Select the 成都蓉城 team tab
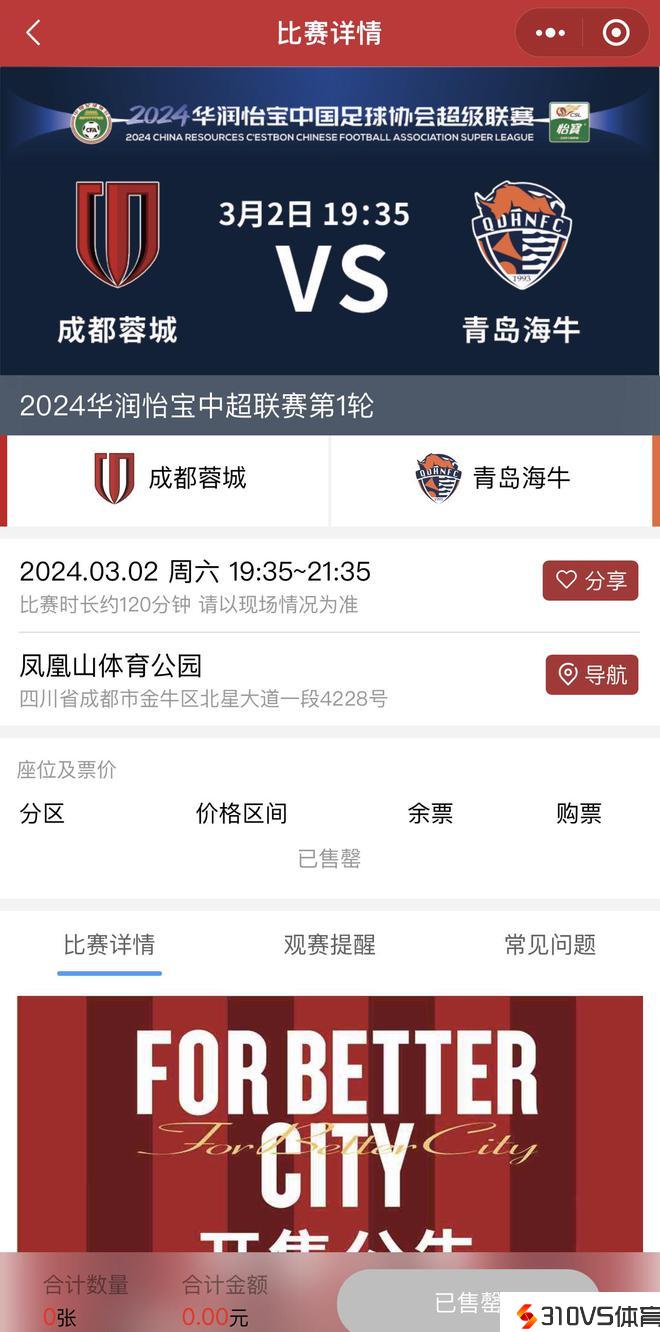Image resolution: width=660 pixels, height=1332 pixels. pos(169,478)
